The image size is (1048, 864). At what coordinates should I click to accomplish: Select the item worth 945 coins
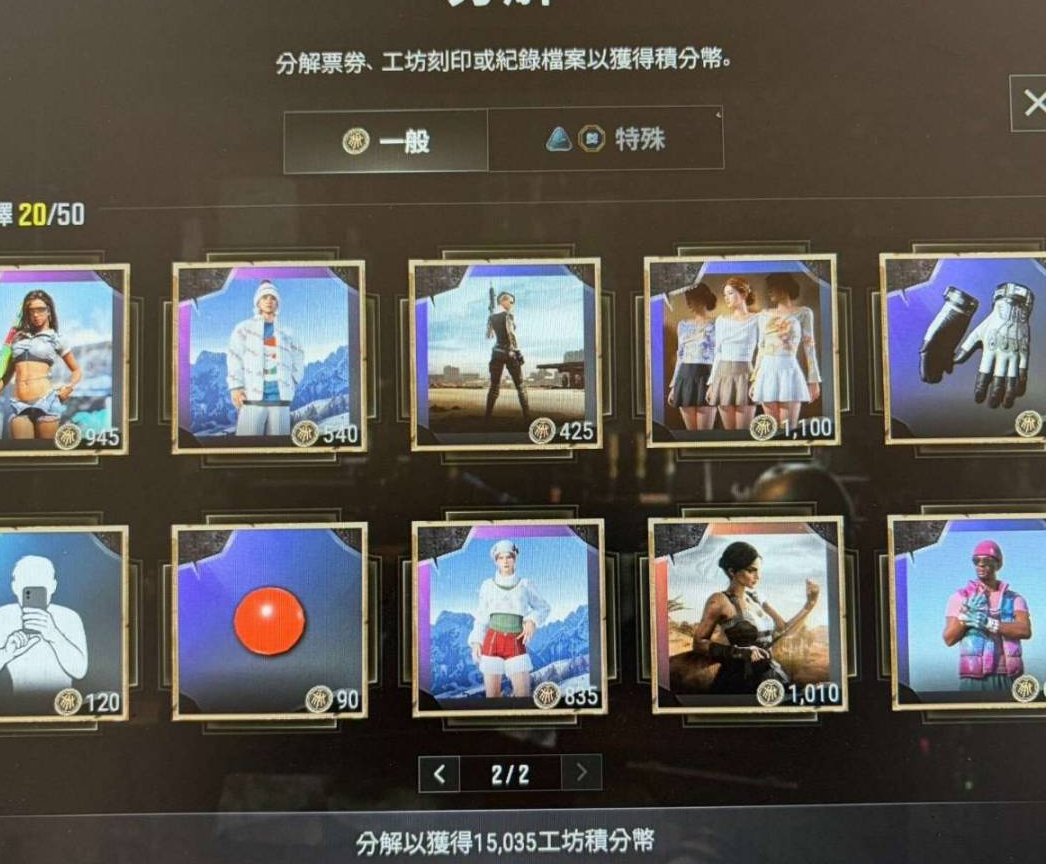[62, 358]
